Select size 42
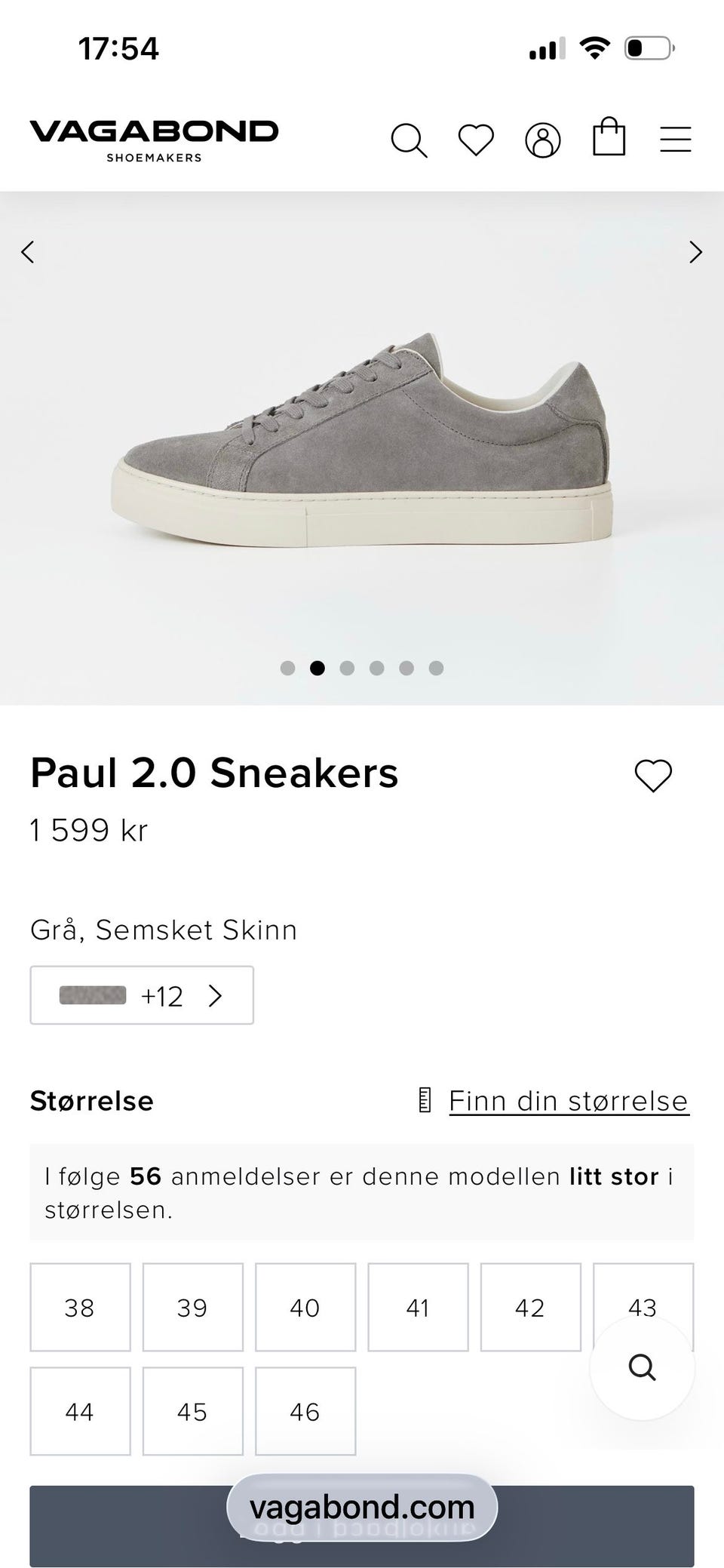 (530, 1307)
